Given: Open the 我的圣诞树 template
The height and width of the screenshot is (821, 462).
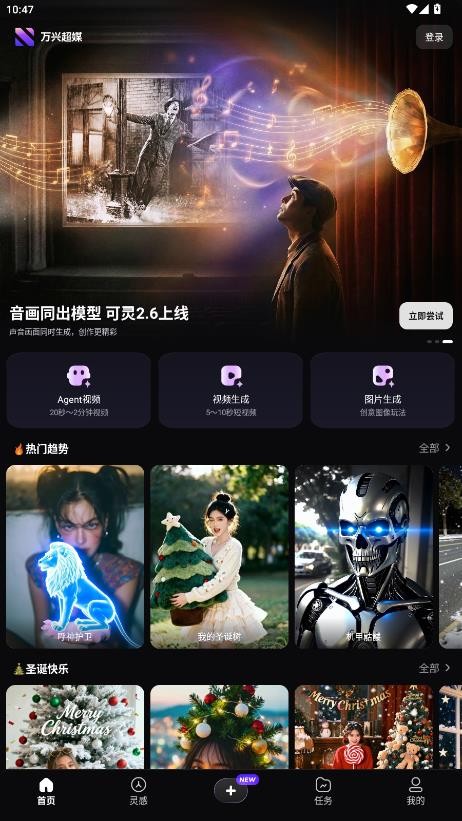Looking at the screenshot, I should click(x=219, y=557).
